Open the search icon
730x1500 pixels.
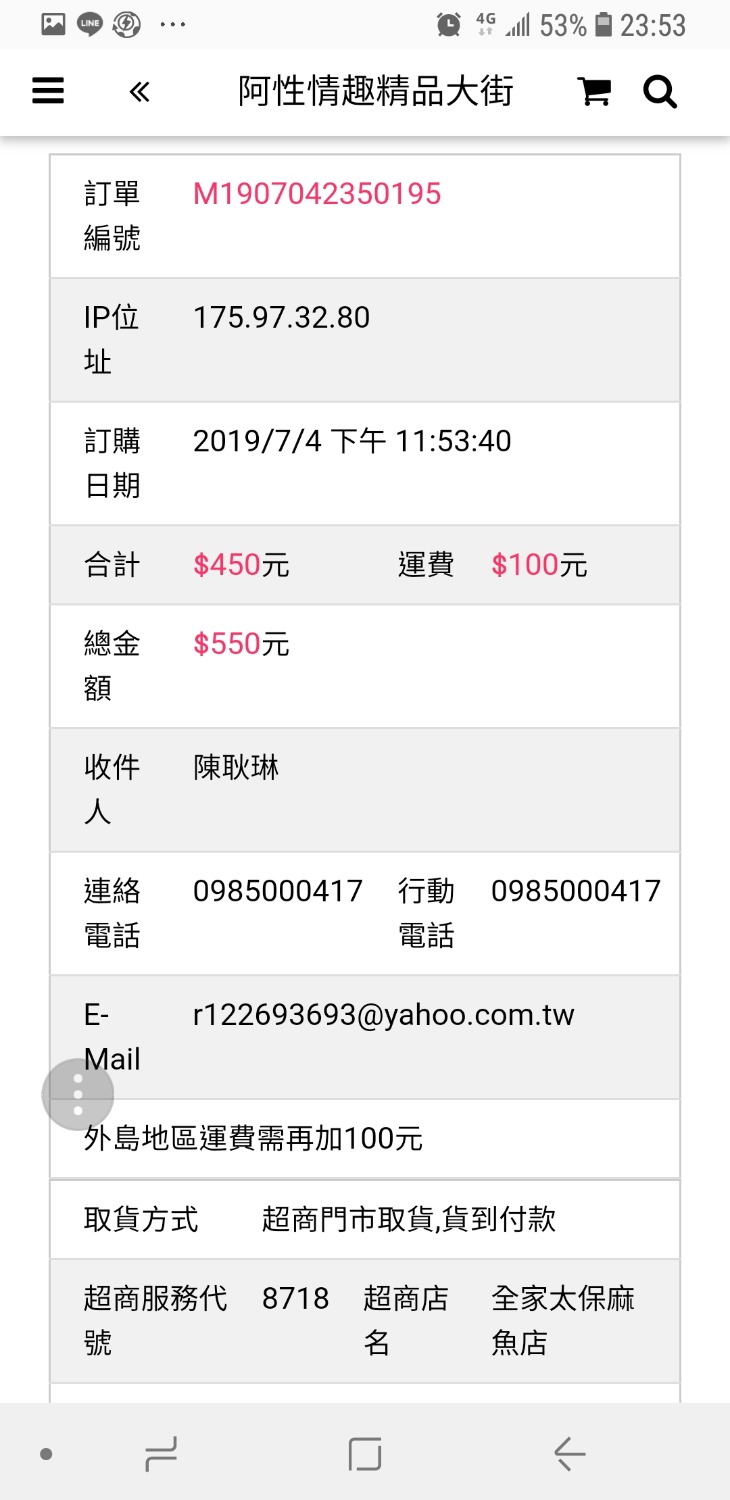point(660,92)
